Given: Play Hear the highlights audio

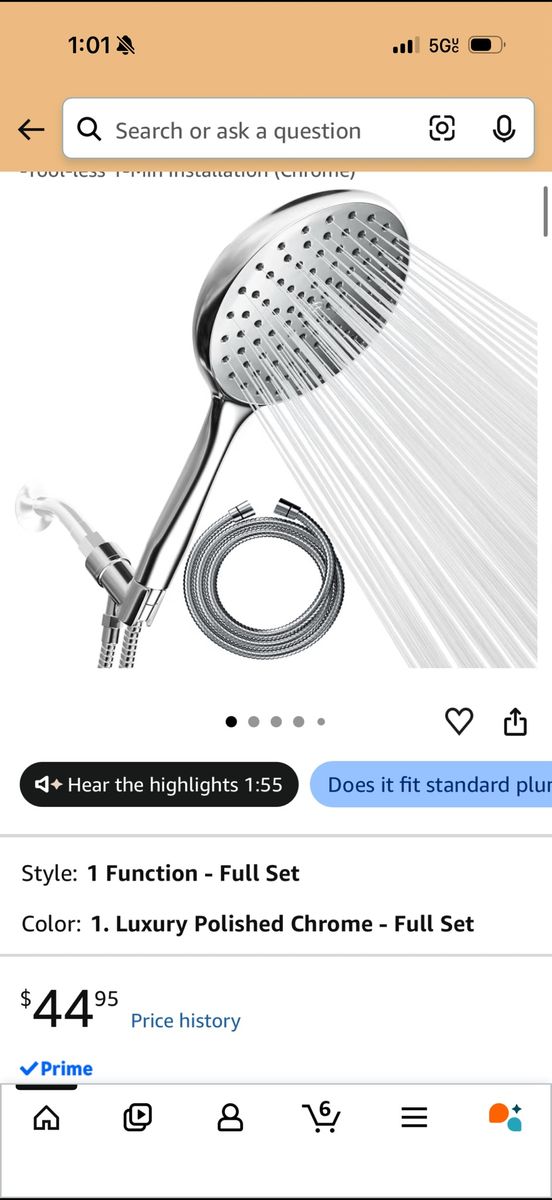Looking at the screenshot, I should [x=159, y=785].
